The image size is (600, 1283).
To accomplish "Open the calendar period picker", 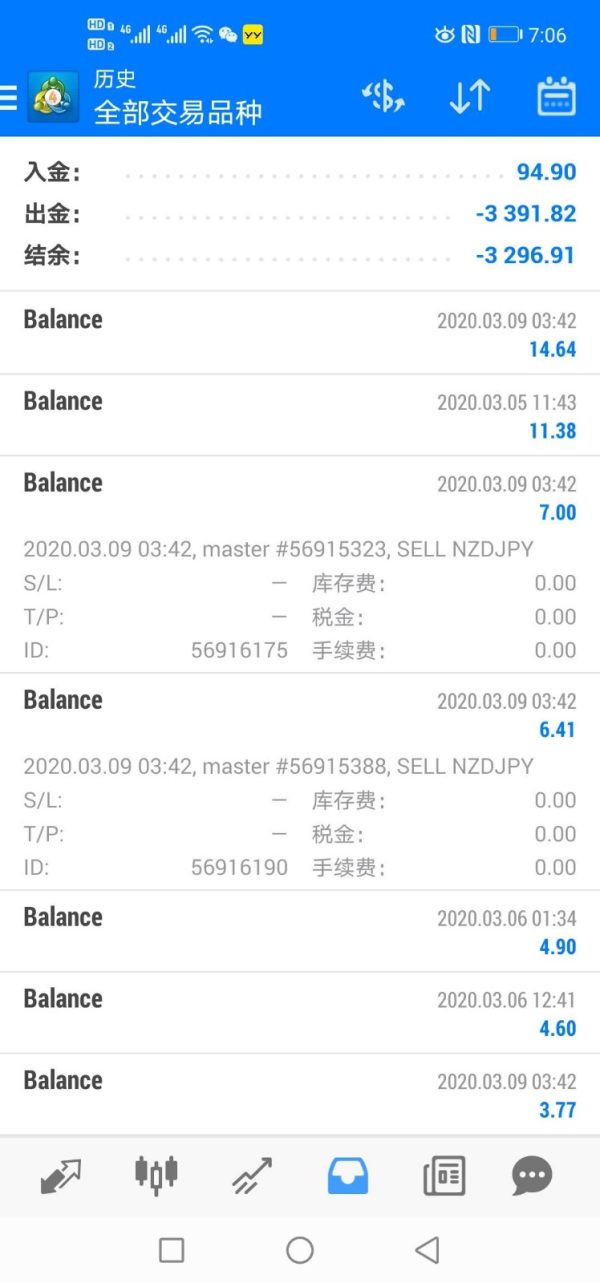I will pos(556,97).
